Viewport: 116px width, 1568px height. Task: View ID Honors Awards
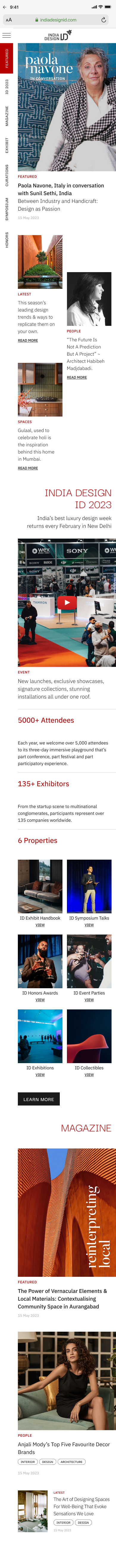point(40,1000)
